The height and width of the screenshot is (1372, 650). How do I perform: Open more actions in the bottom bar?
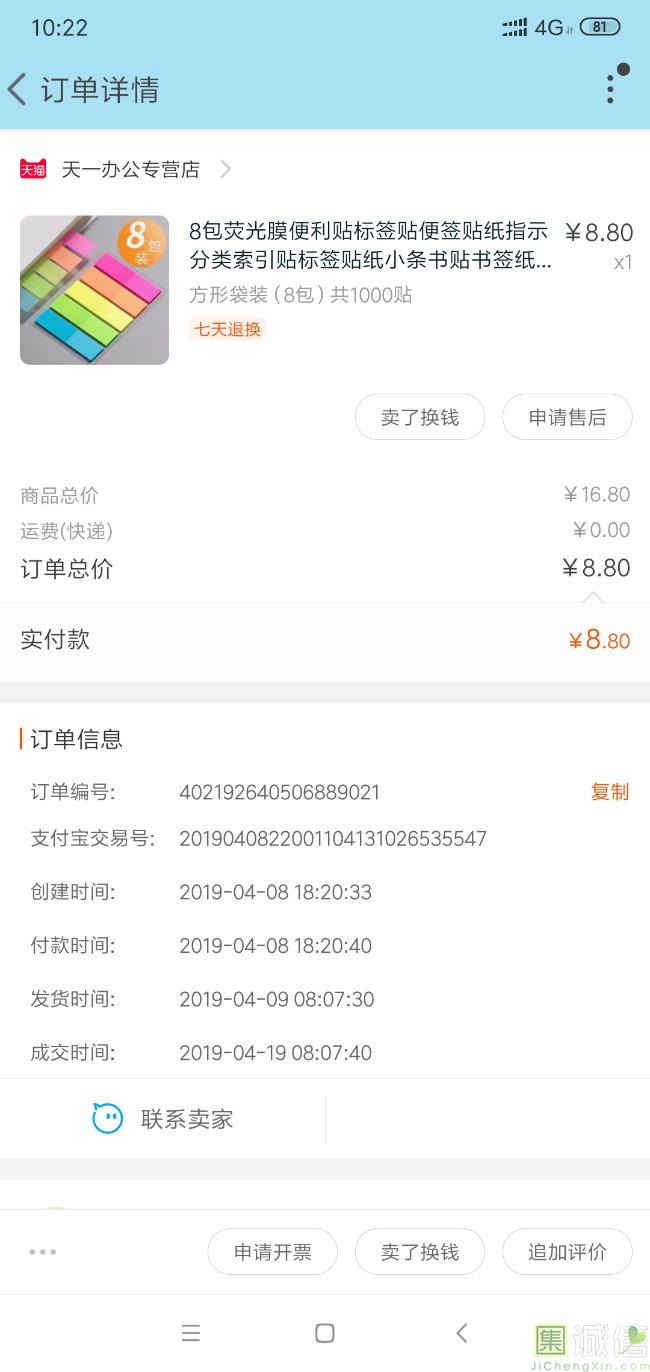[x=43, y=1251]
